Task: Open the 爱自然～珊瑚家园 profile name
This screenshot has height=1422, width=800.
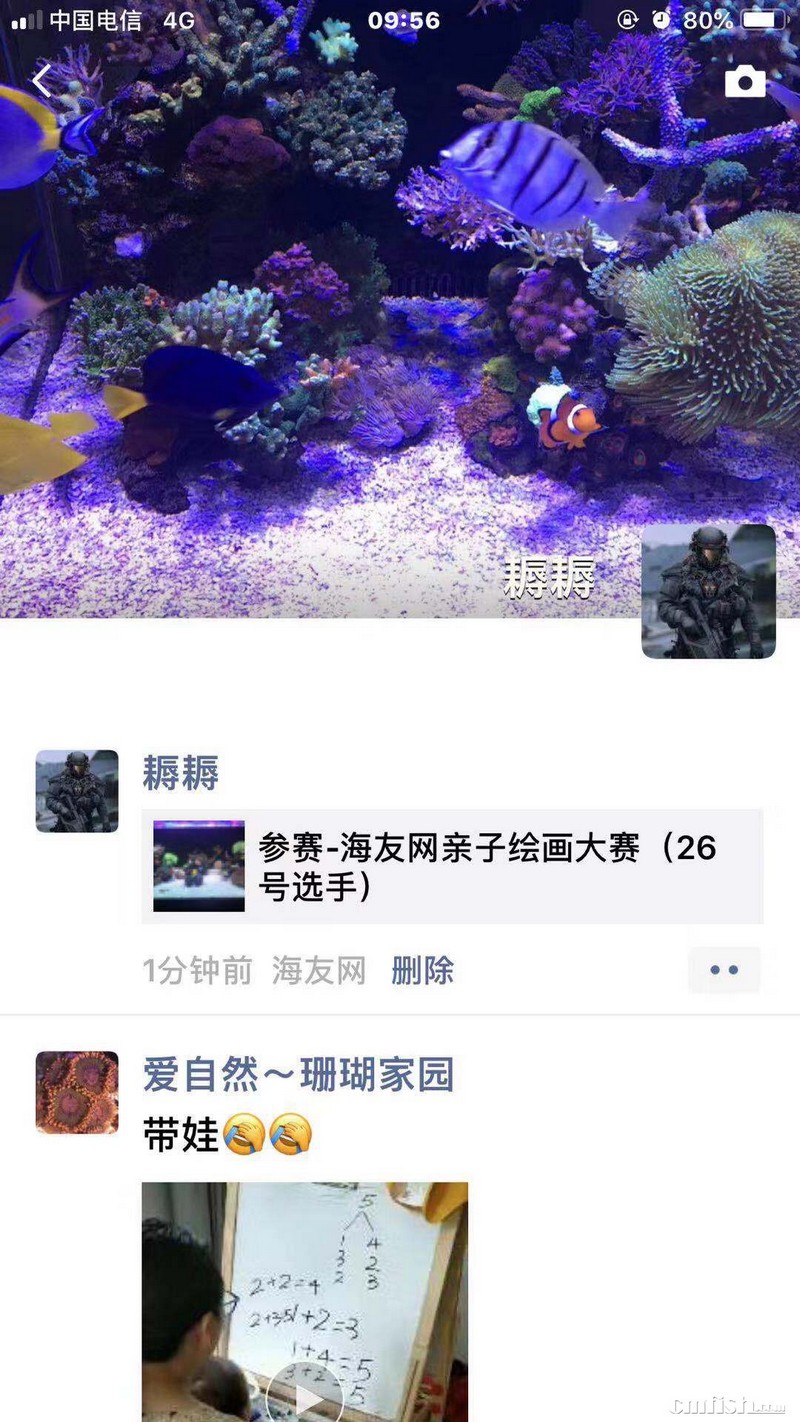Action: point(298,1075)
